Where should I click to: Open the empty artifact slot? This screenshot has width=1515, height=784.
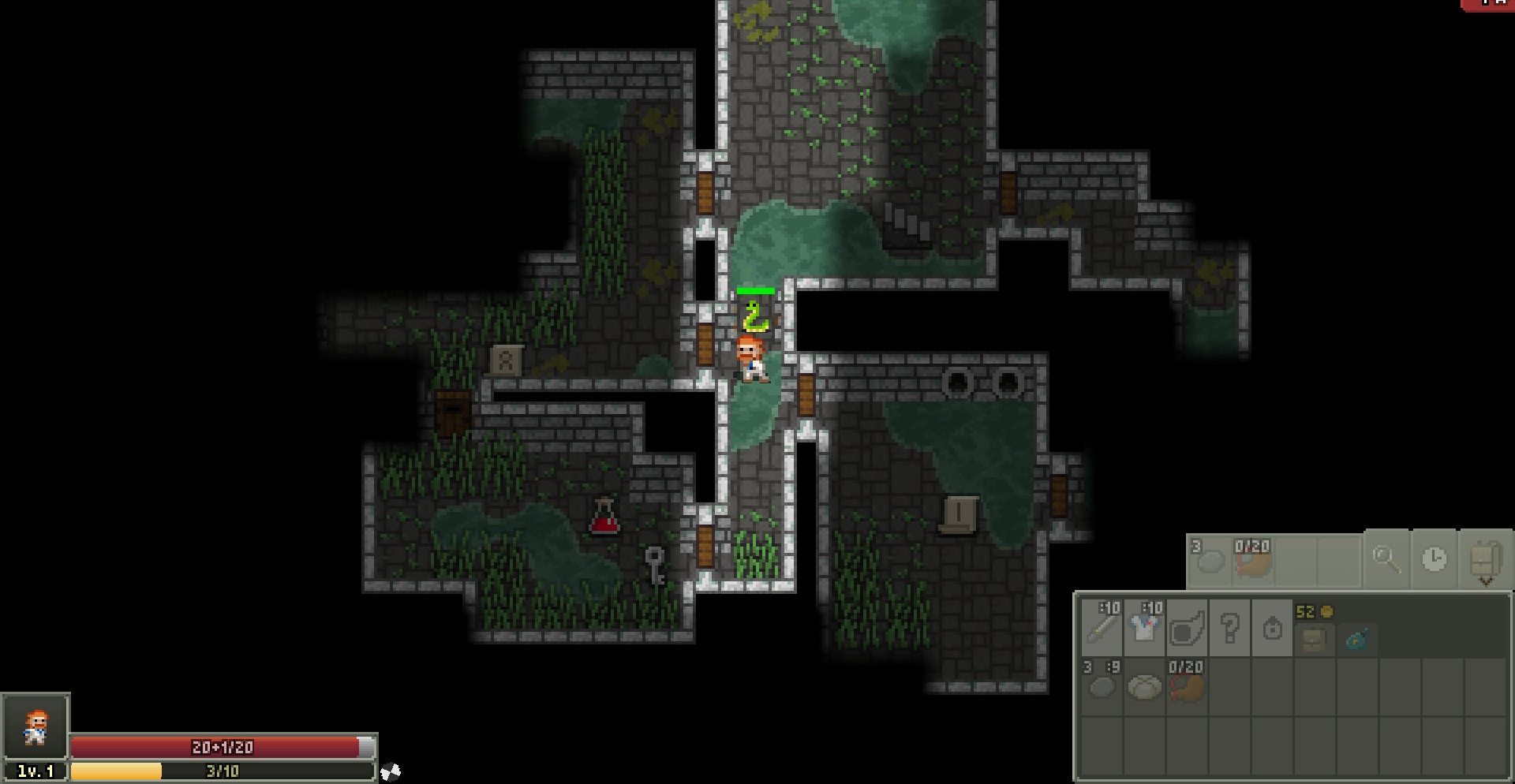pos(1187,629)
